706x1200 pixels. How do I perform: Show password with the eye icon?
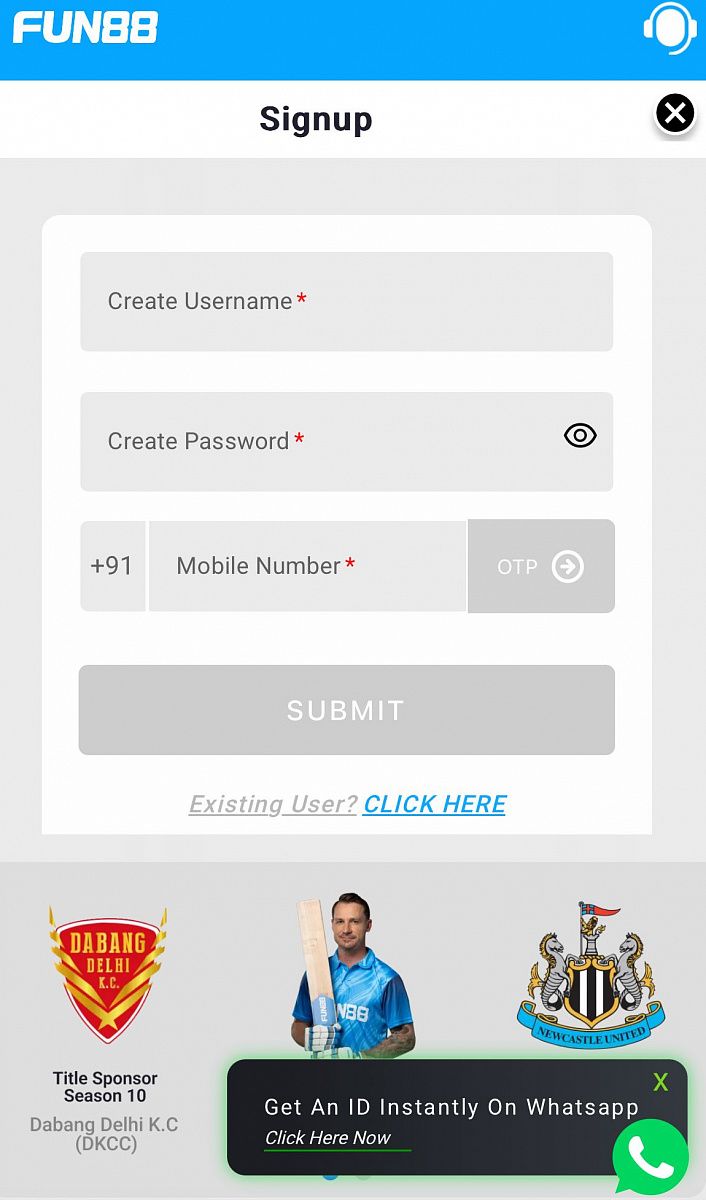580,435
